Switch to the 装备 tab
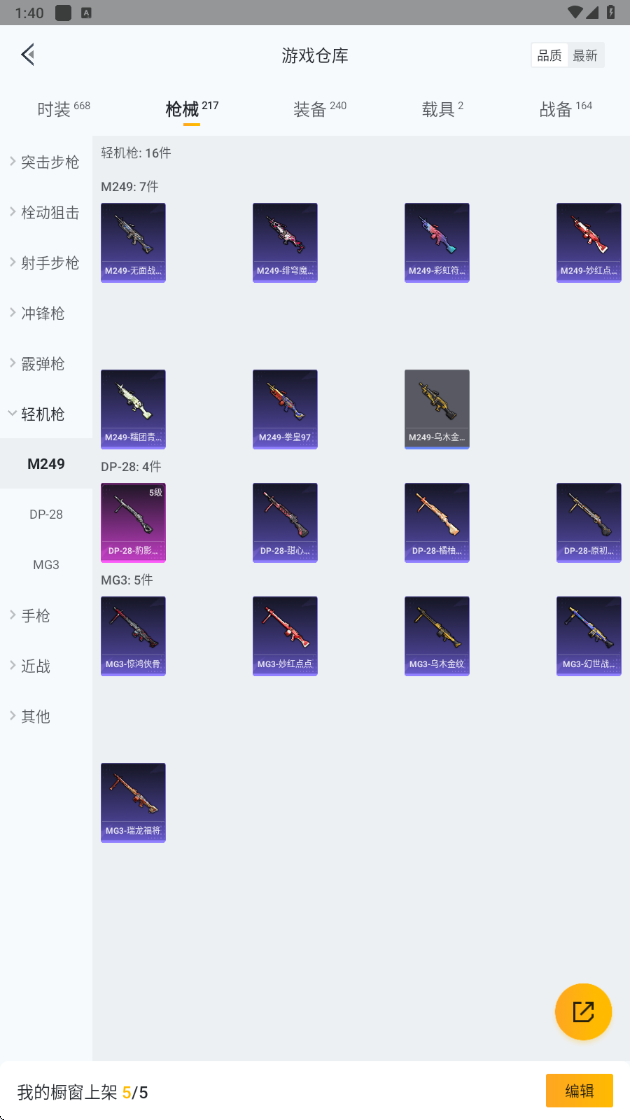 pos(319,109)
